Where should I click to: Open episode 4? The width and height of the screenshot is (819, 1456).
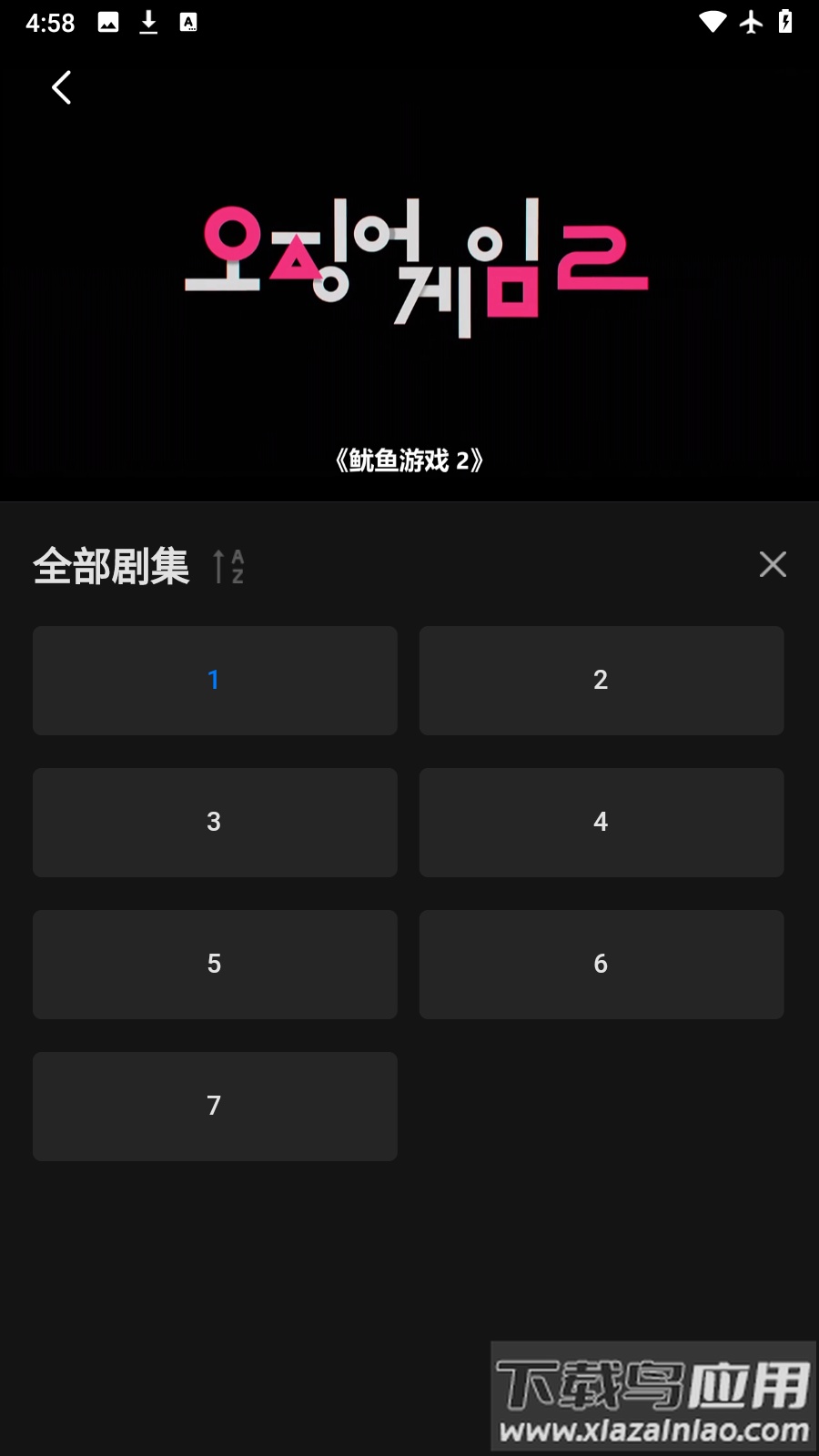point(601,823)
